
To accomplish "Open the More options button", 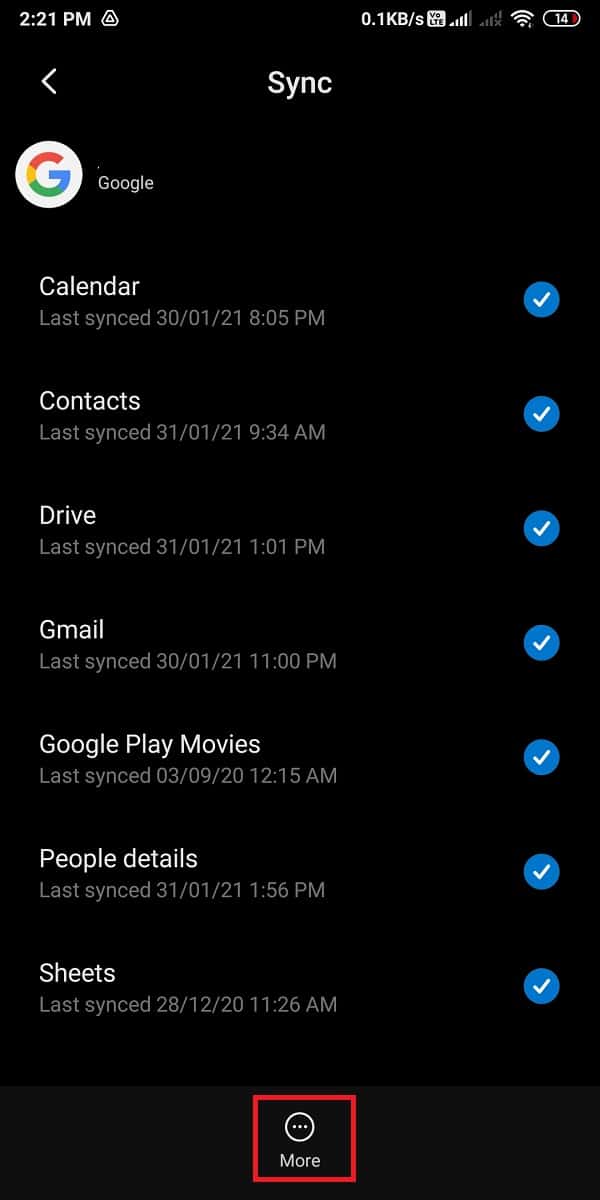I will pyautogui.click(x=300, y=1138).
